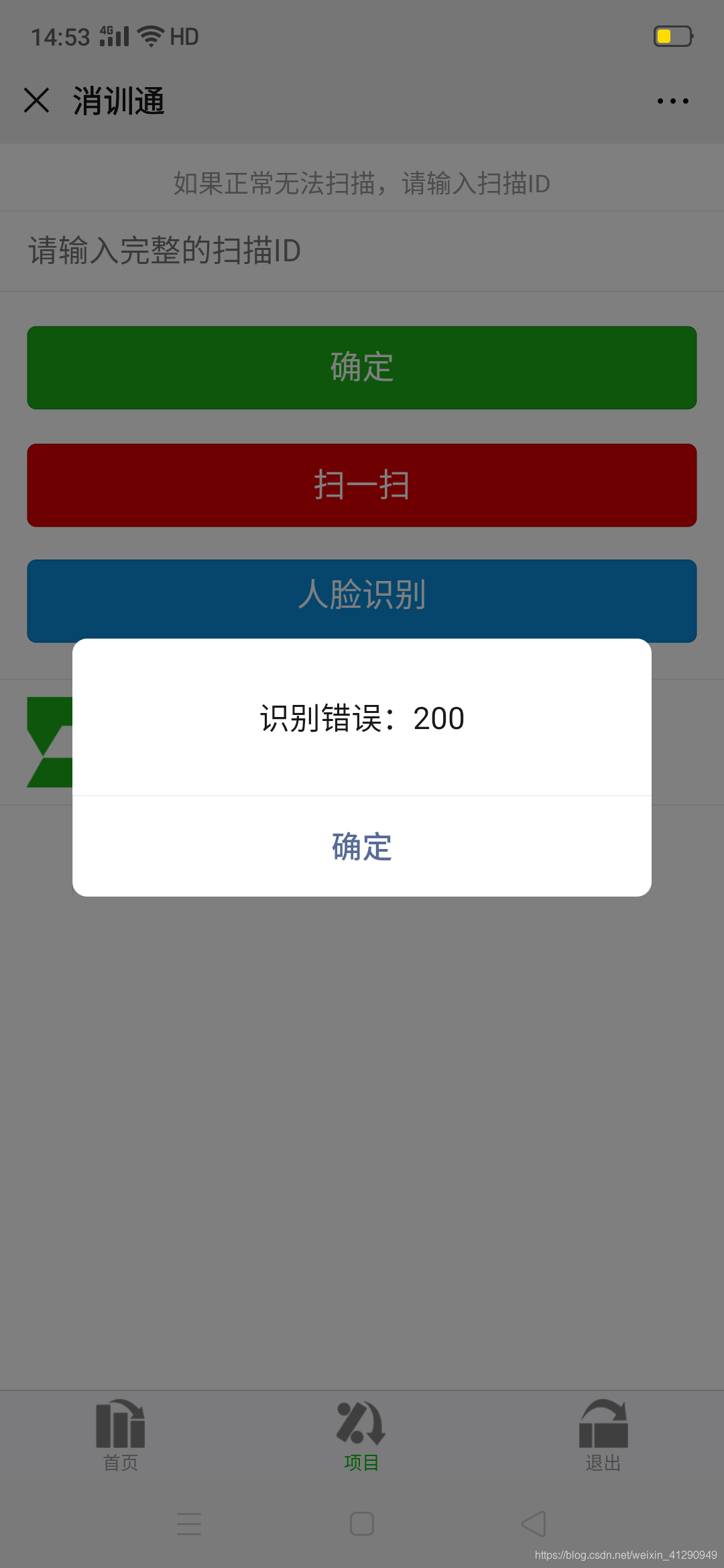Tap the battery indicator in status bar
This screenshot has width=724, height=1568.
coord(673,35)
